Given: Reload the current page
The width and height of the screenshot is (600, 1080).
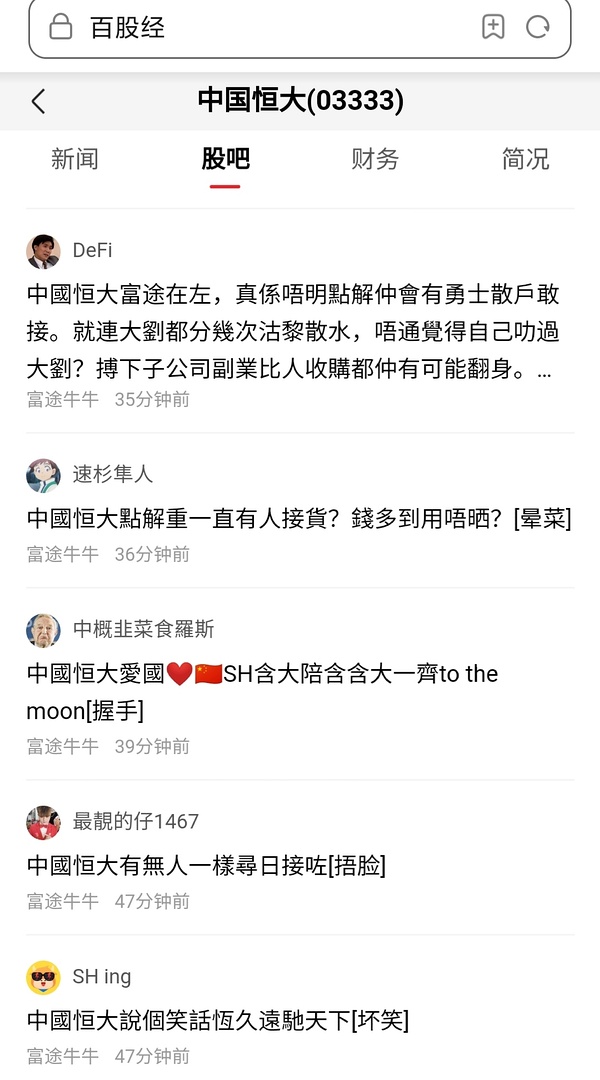Looking at the screenshot, I should point(538,28).
